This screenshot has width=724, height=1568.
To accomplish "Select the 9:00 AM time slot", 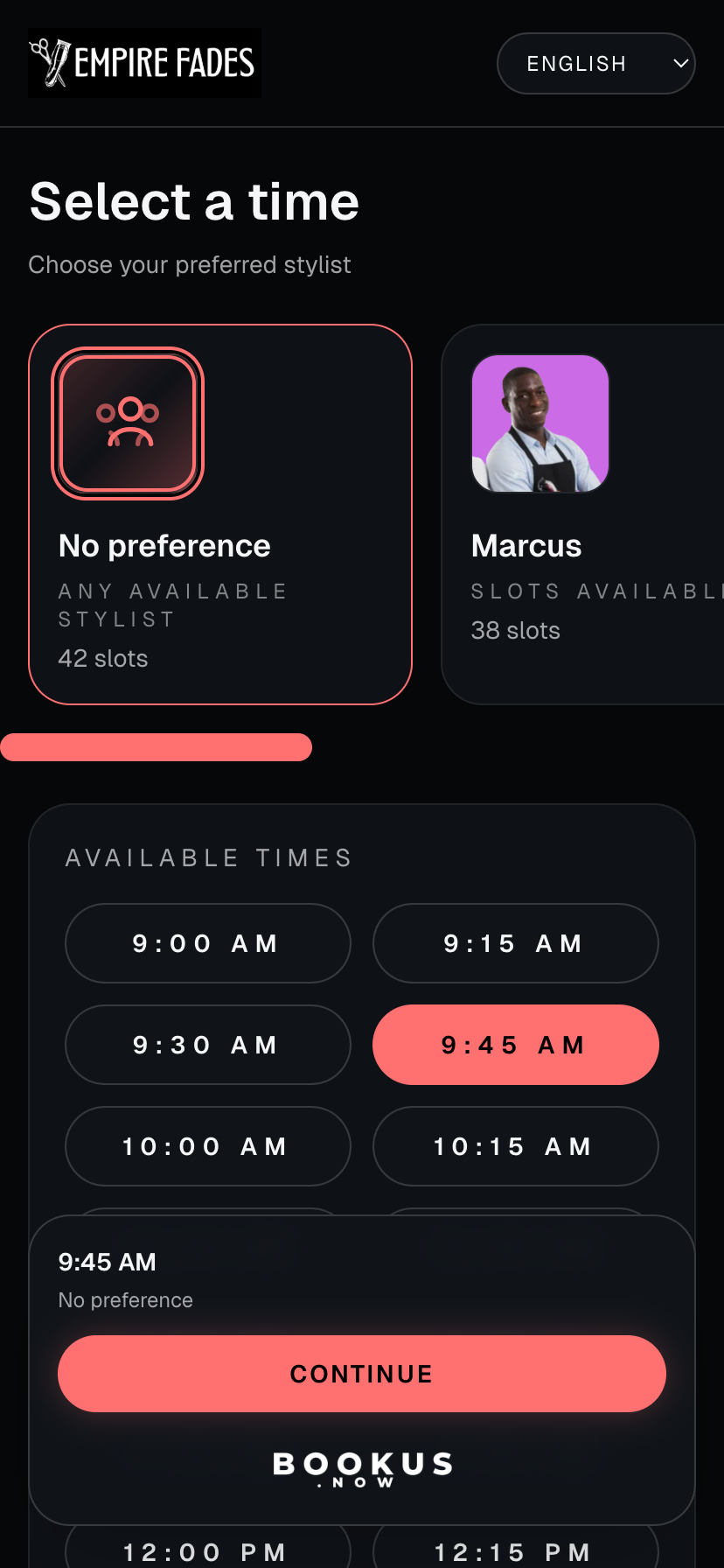I will click(x=207, y=943).
